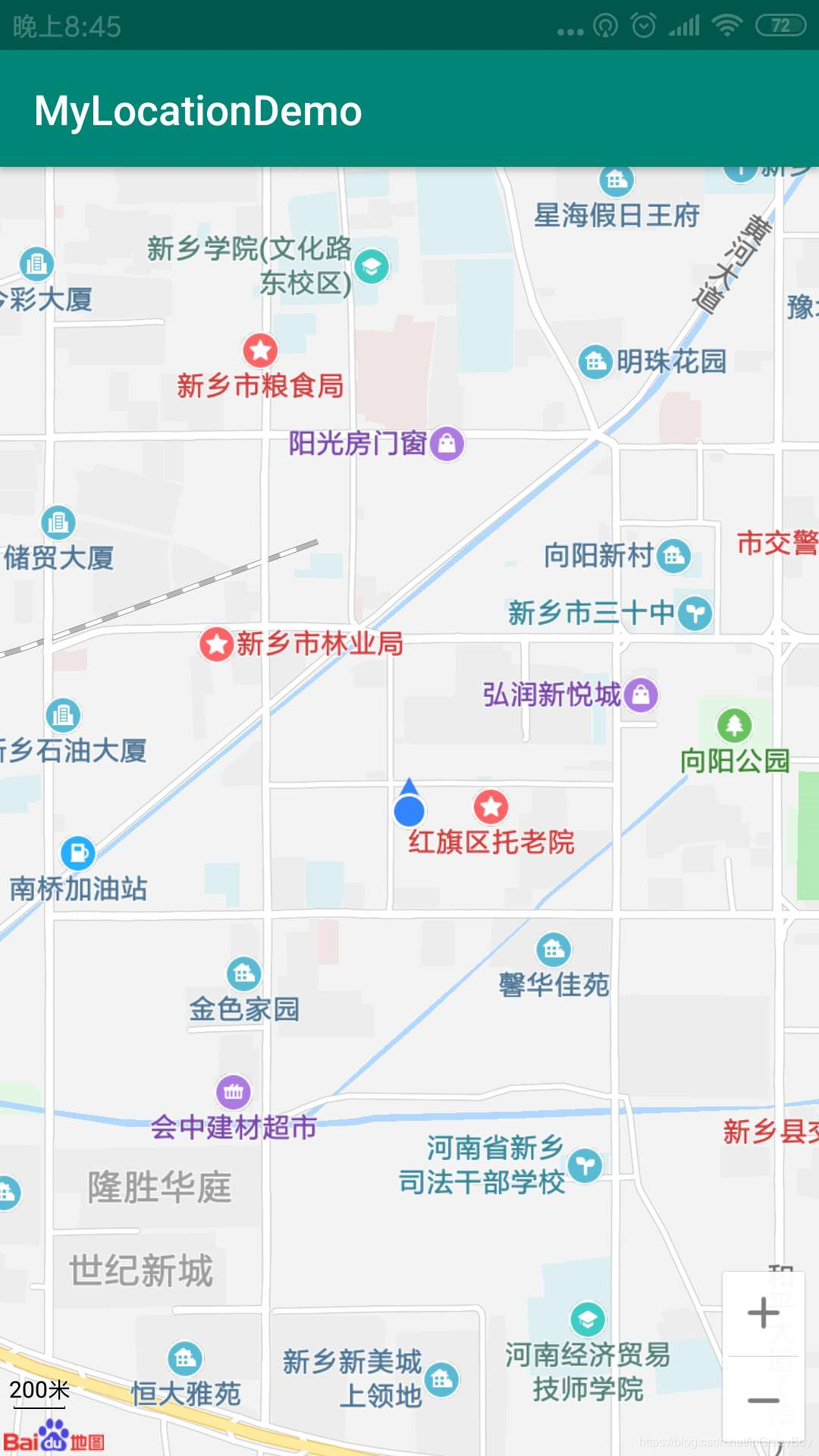Select the 南桥加油站 gas station marker

[77, 853]
